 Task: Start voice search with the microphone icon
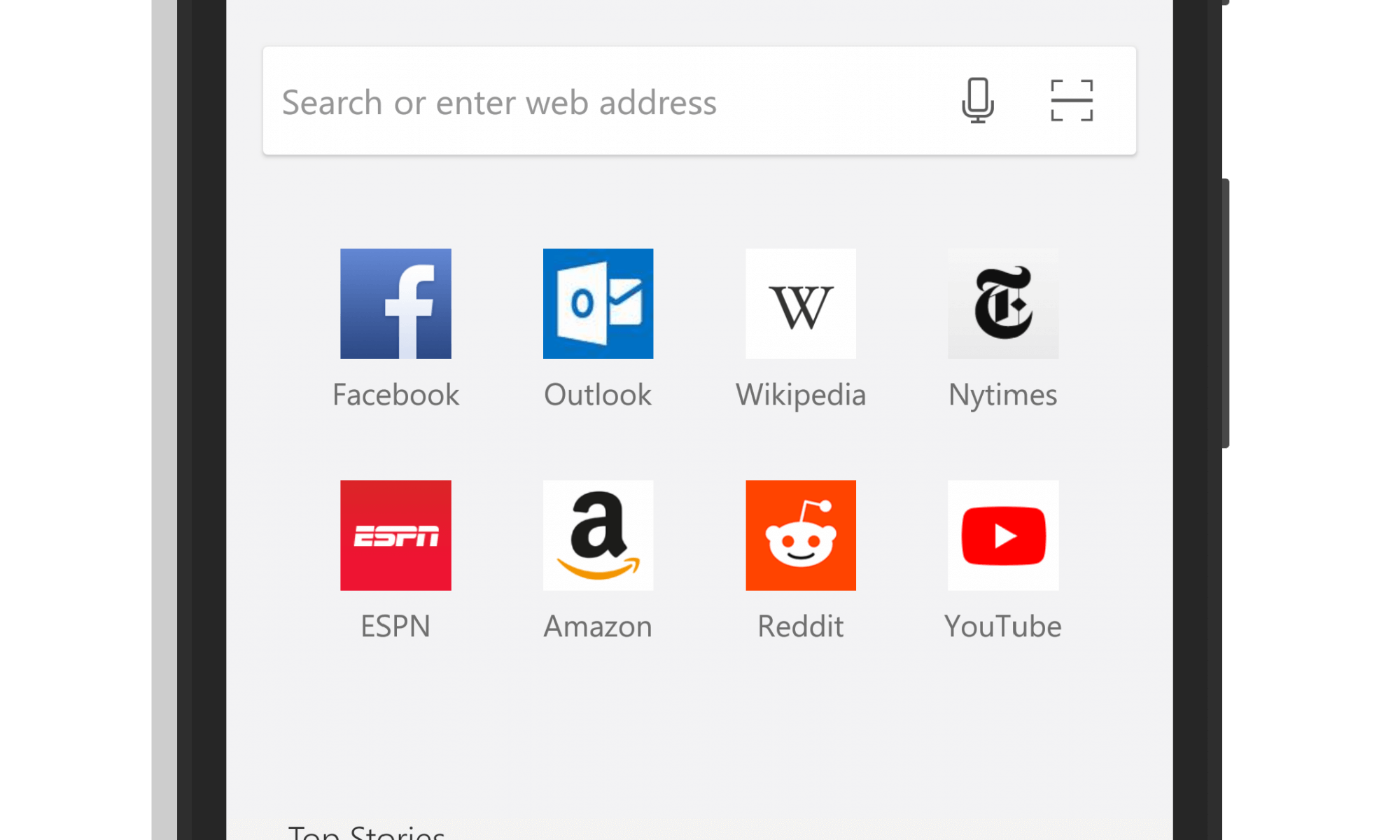(x=977, y=101)
